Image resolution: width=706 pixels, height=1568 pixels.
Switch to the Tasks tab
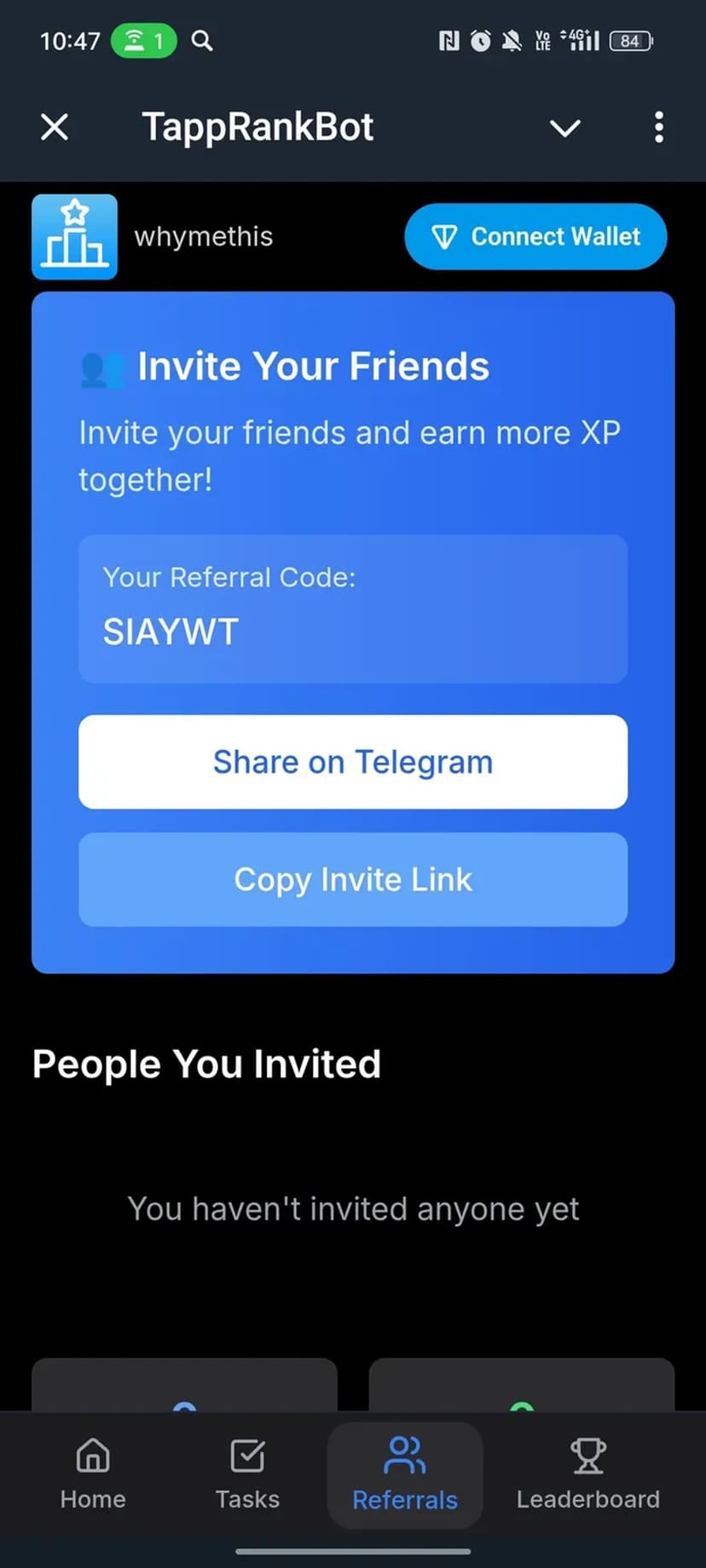[247, 1474]
